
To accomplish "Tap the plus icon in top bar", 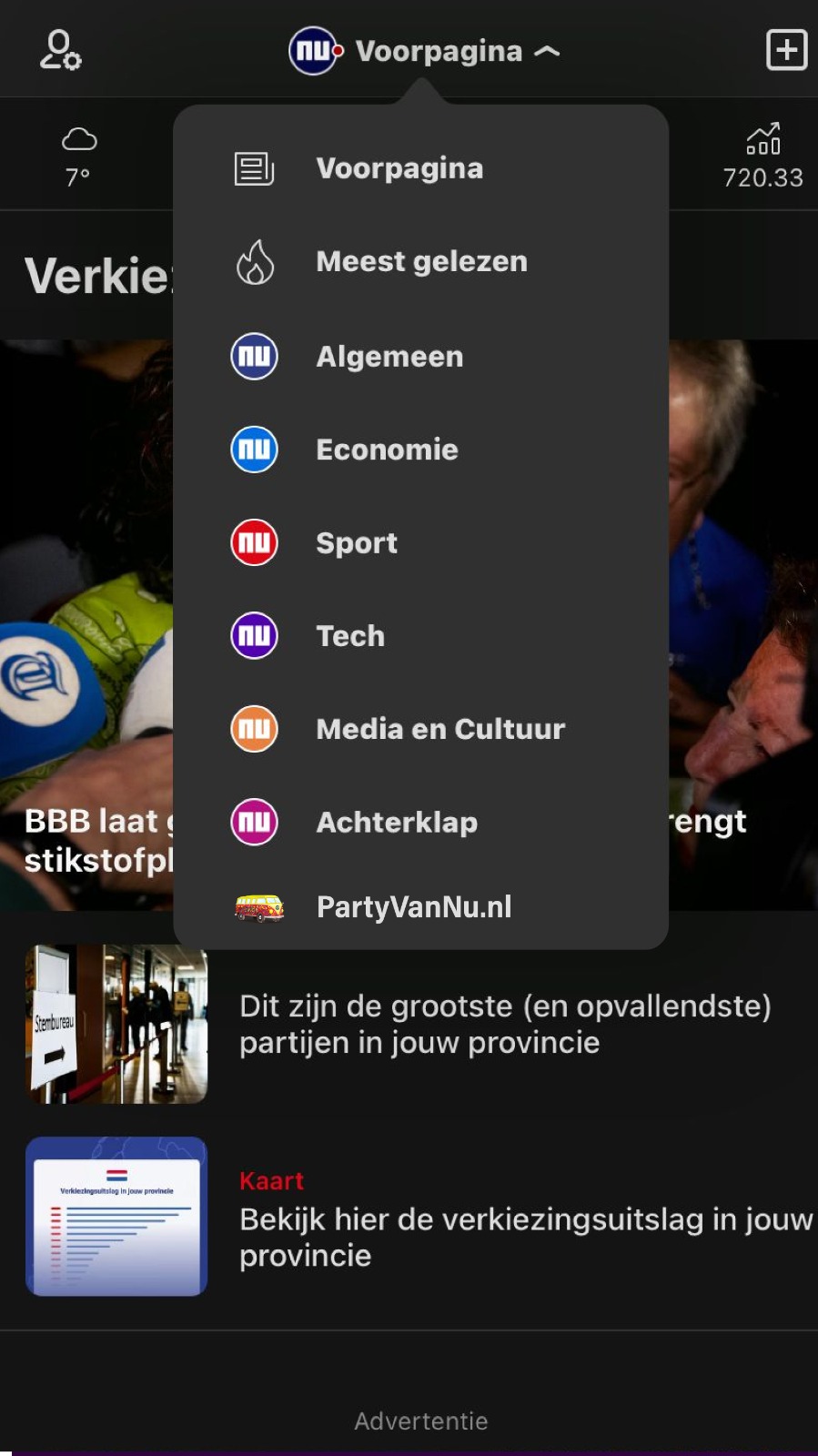I will (786, 50).
